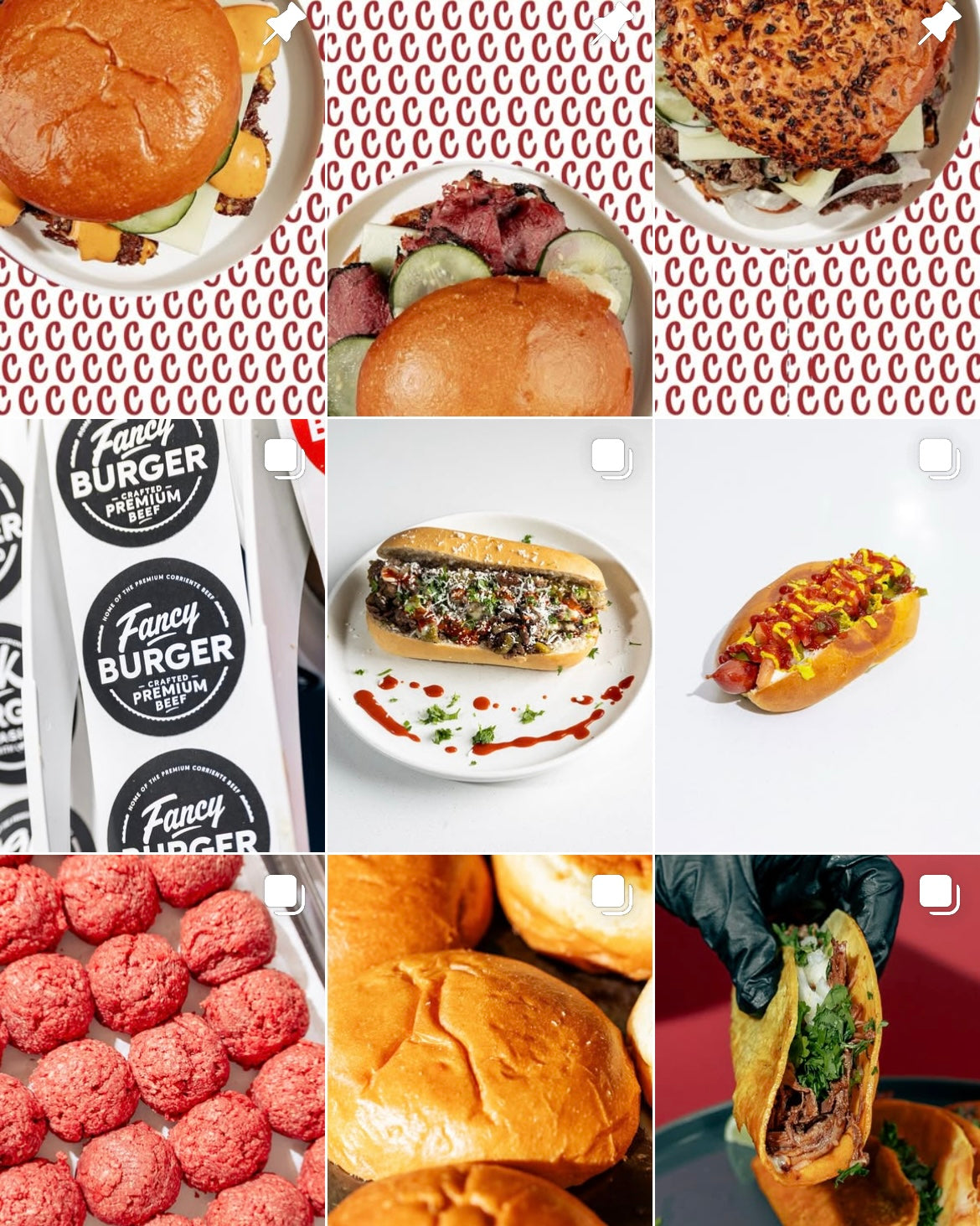The height and width of the screenshot is (1226, 980).
Task: Open the hot dog post
Action: point(818,635)
